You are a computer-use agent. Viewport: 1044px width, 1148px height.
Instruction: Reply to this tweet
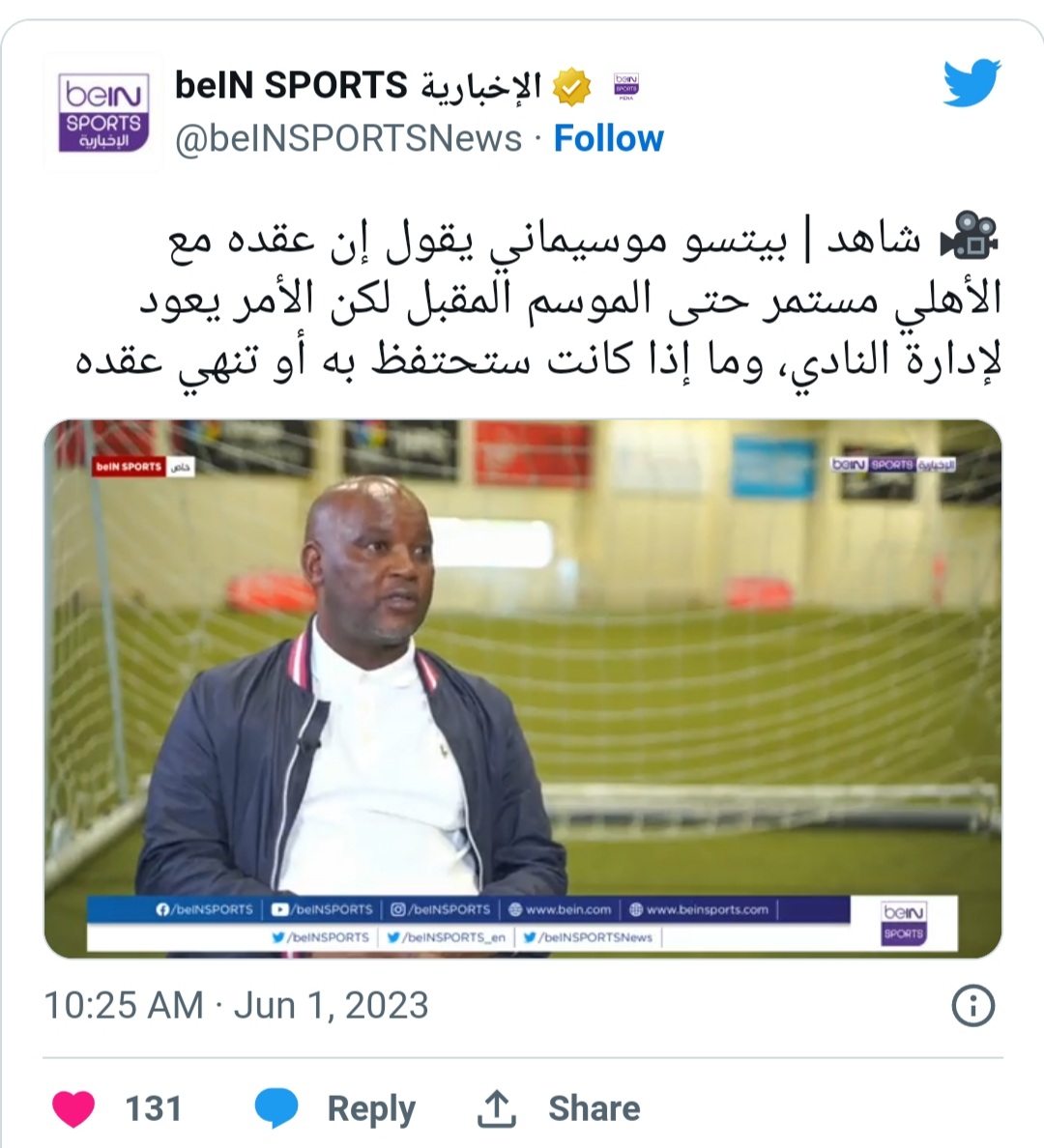335,1108
